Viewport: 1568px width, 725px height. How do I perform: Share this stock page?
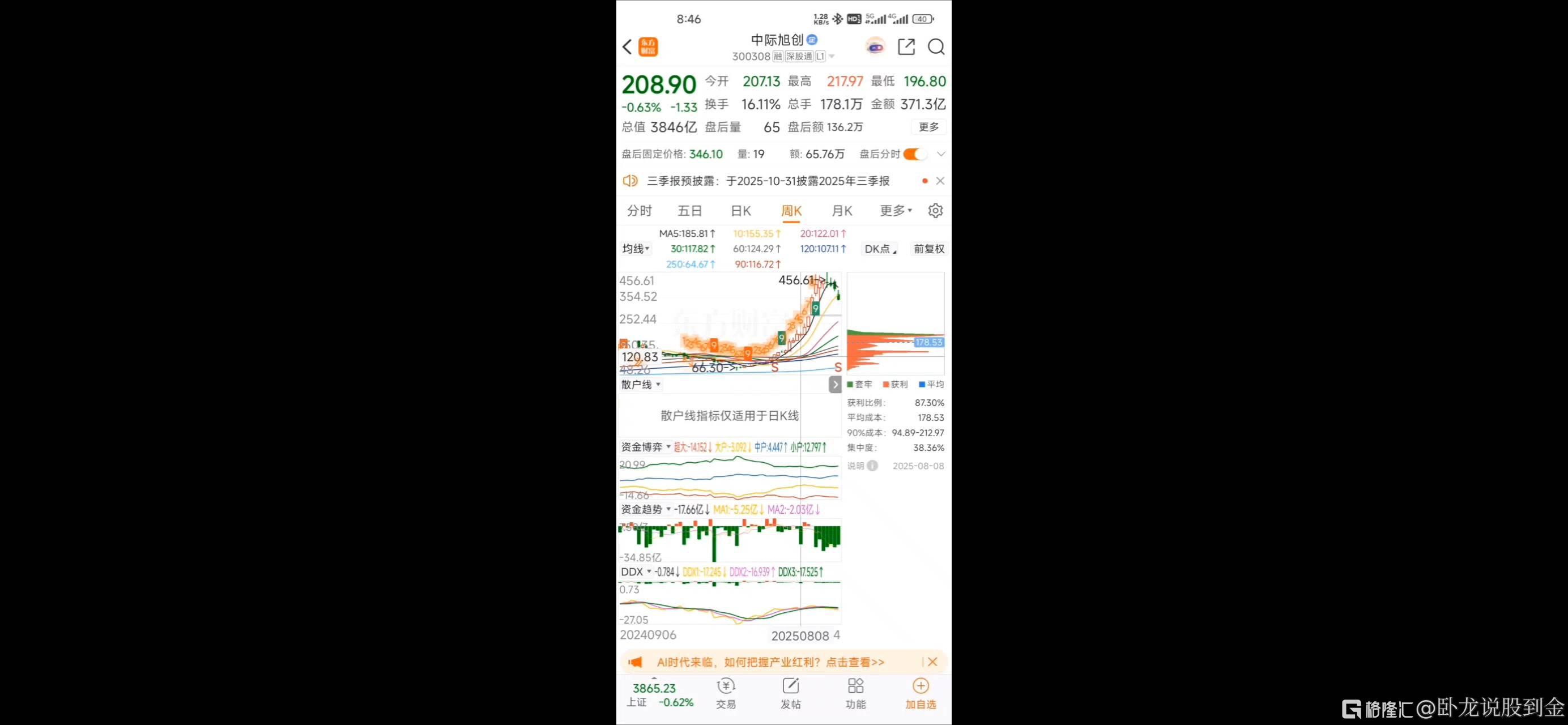pos(906,47)
